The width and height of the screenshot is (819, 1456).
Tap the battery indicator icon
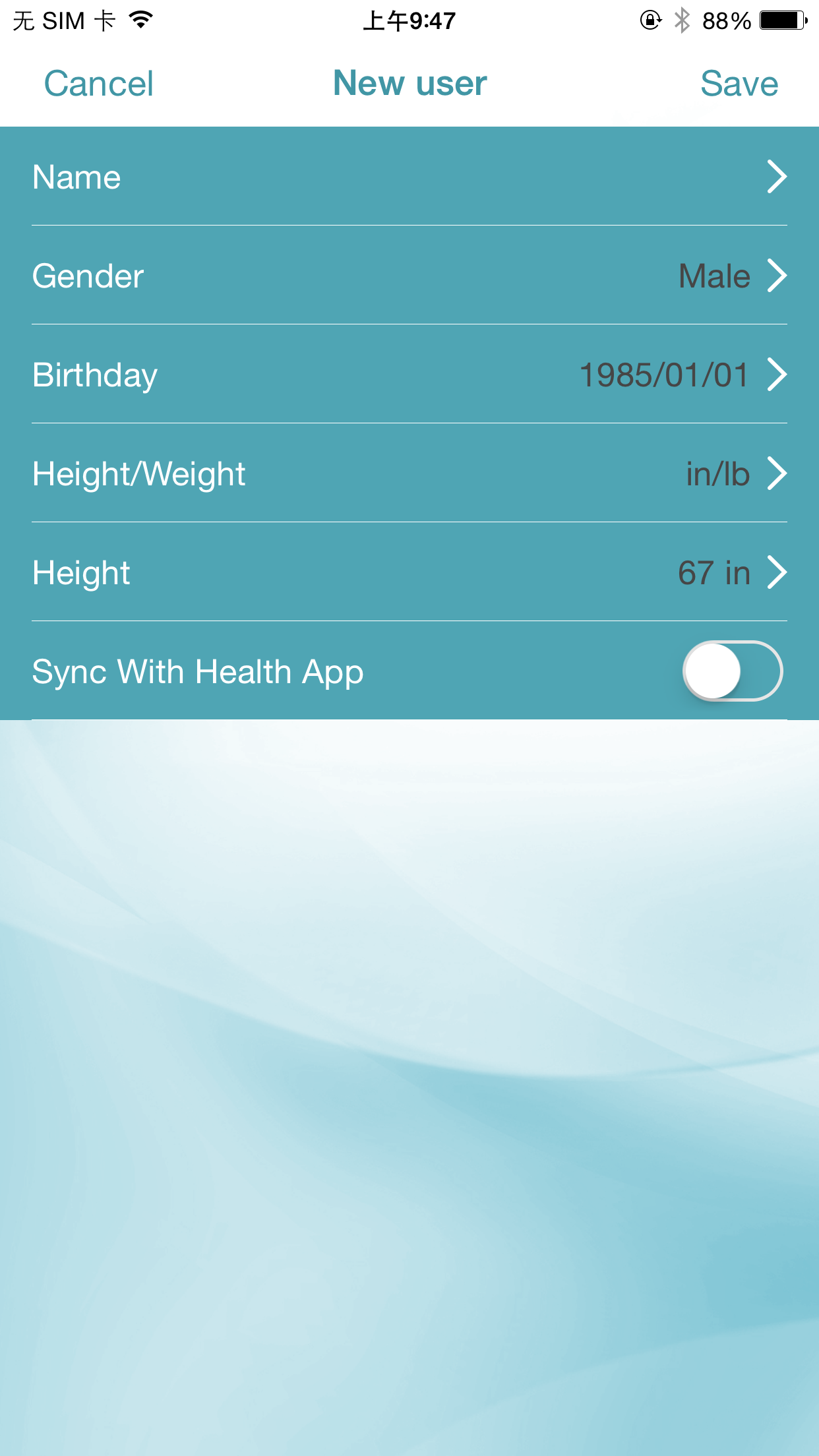pos(781,20)
